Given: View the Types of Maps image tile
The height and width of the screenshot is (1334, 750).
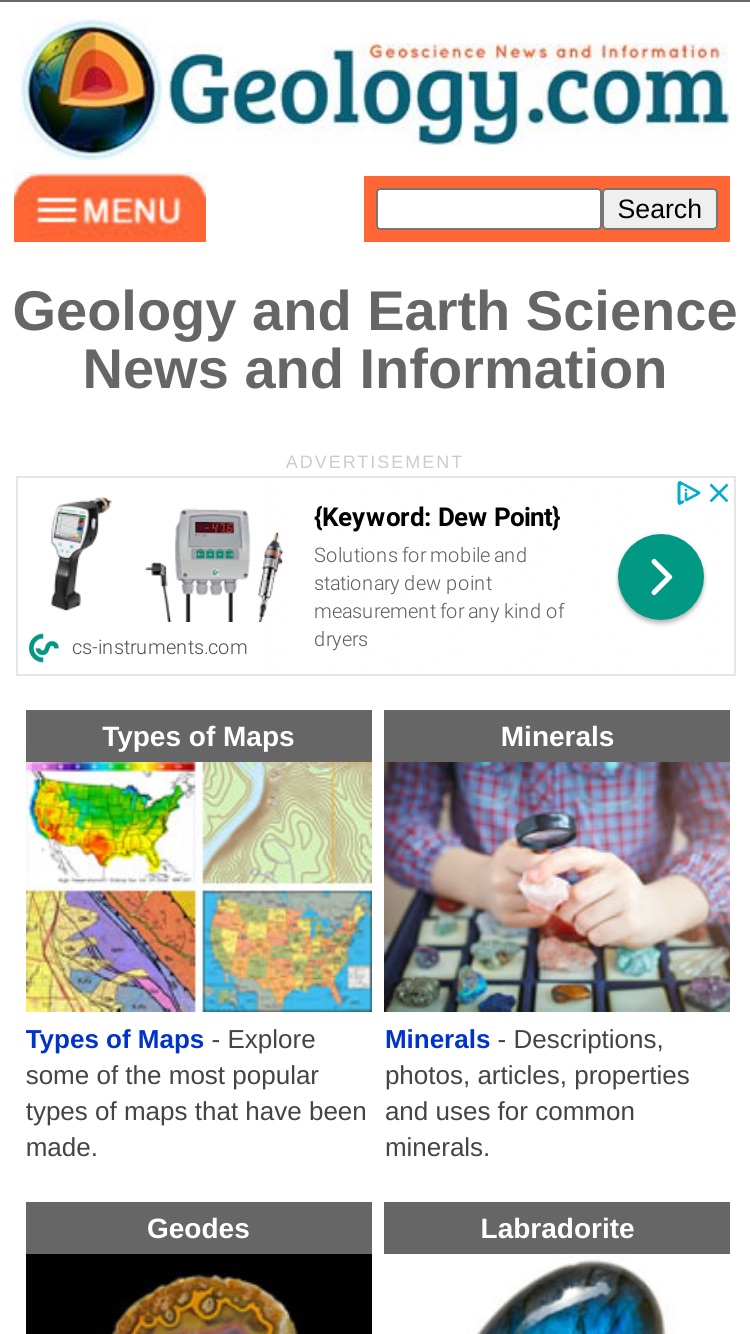Looking at the screenshot, I should pyautogui.click(x=199, y=887).
